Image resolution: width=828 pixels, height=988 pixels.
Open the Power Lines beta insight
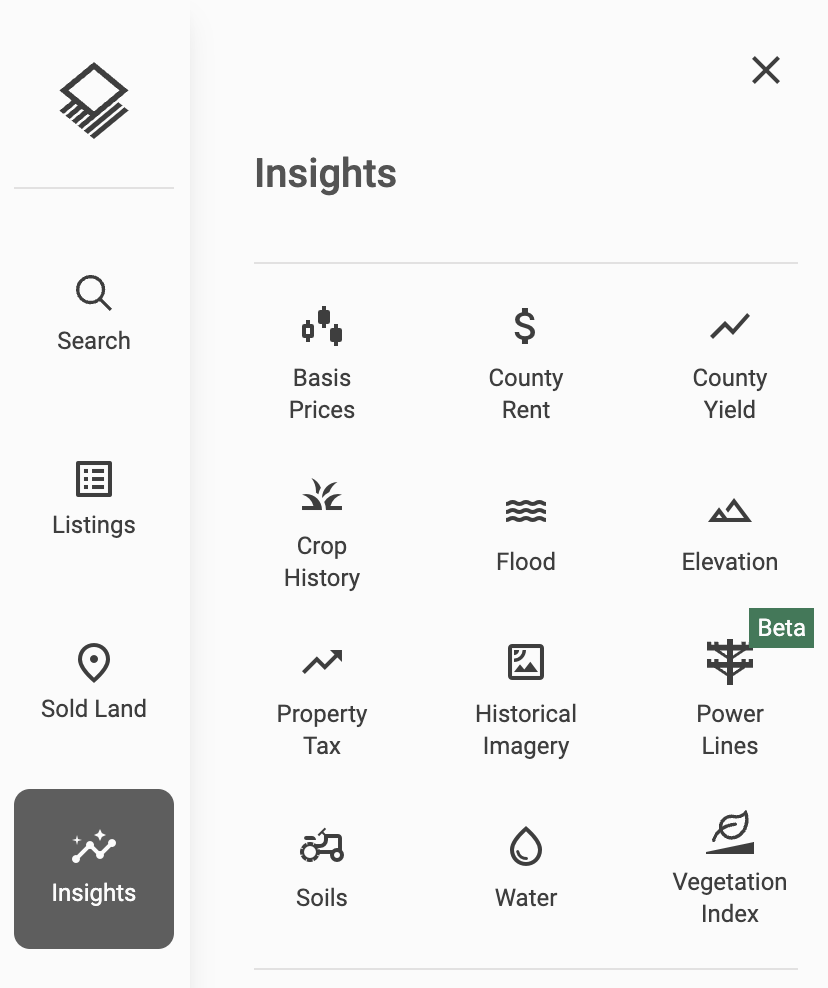[730, 697]
